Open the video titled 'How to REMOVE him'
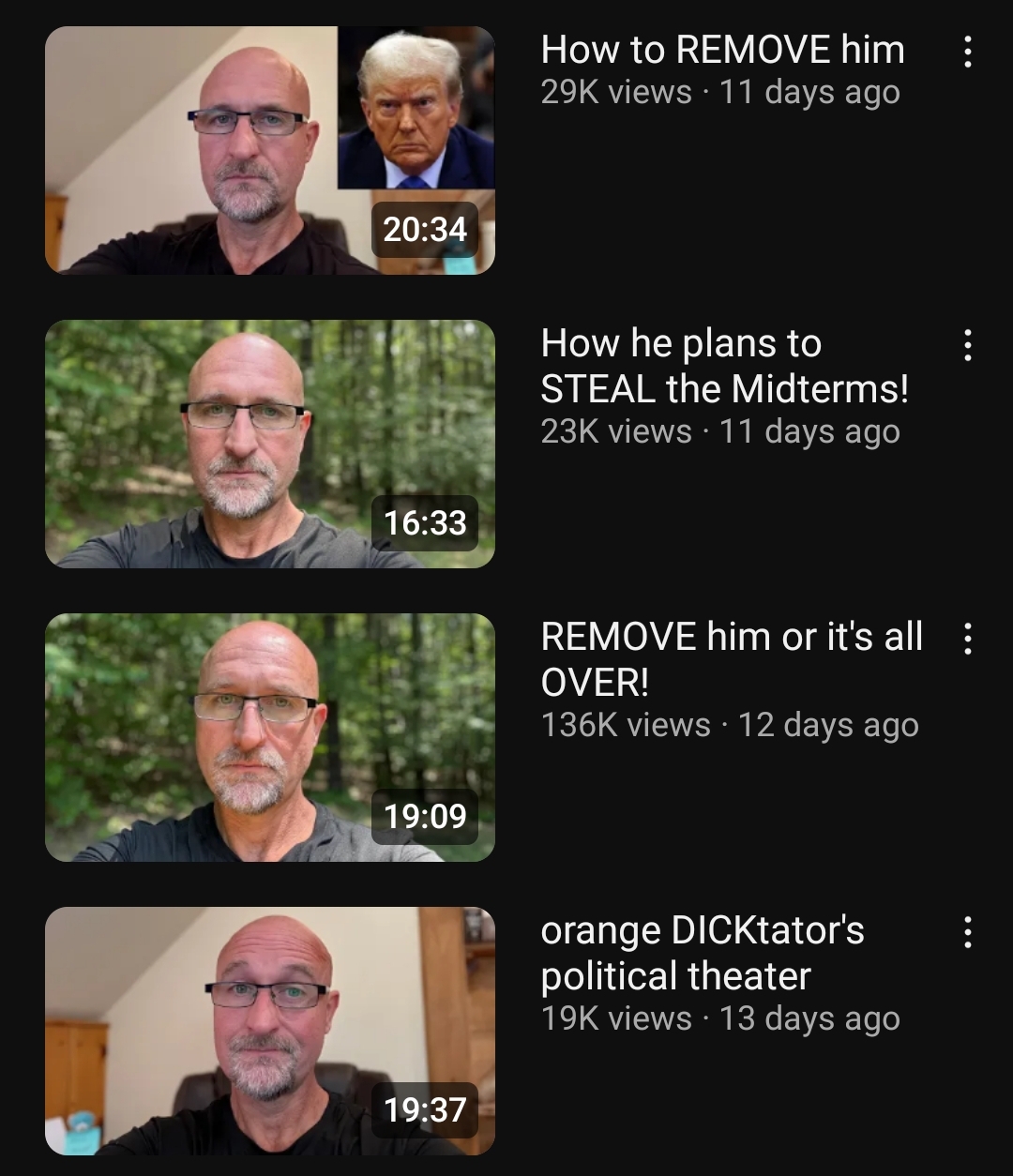 pos(722,50)
